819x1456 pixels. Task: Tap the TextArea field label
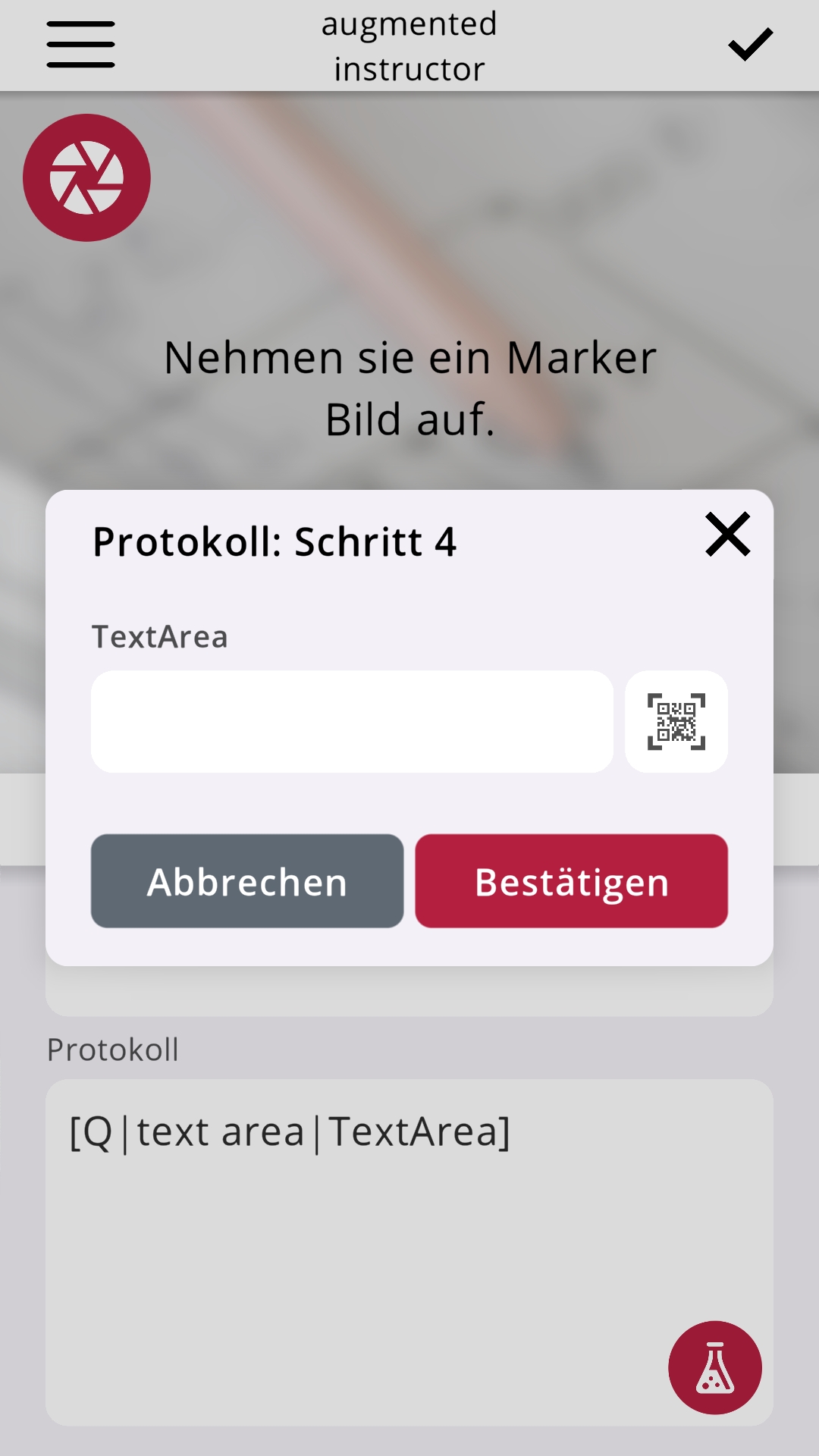[x=161, y=637]
